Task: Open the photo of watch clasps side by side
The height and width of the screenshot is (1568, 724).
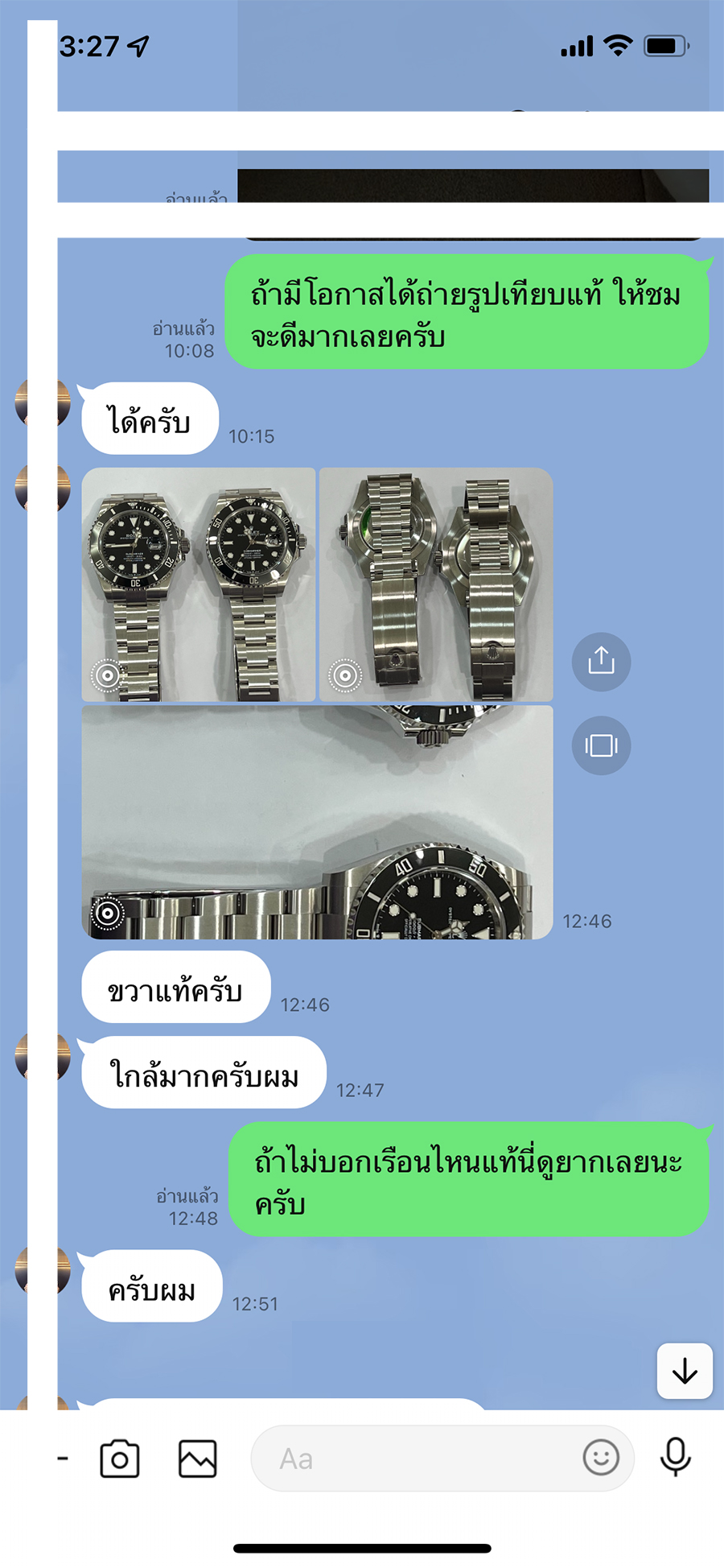Action: [436, 584]
